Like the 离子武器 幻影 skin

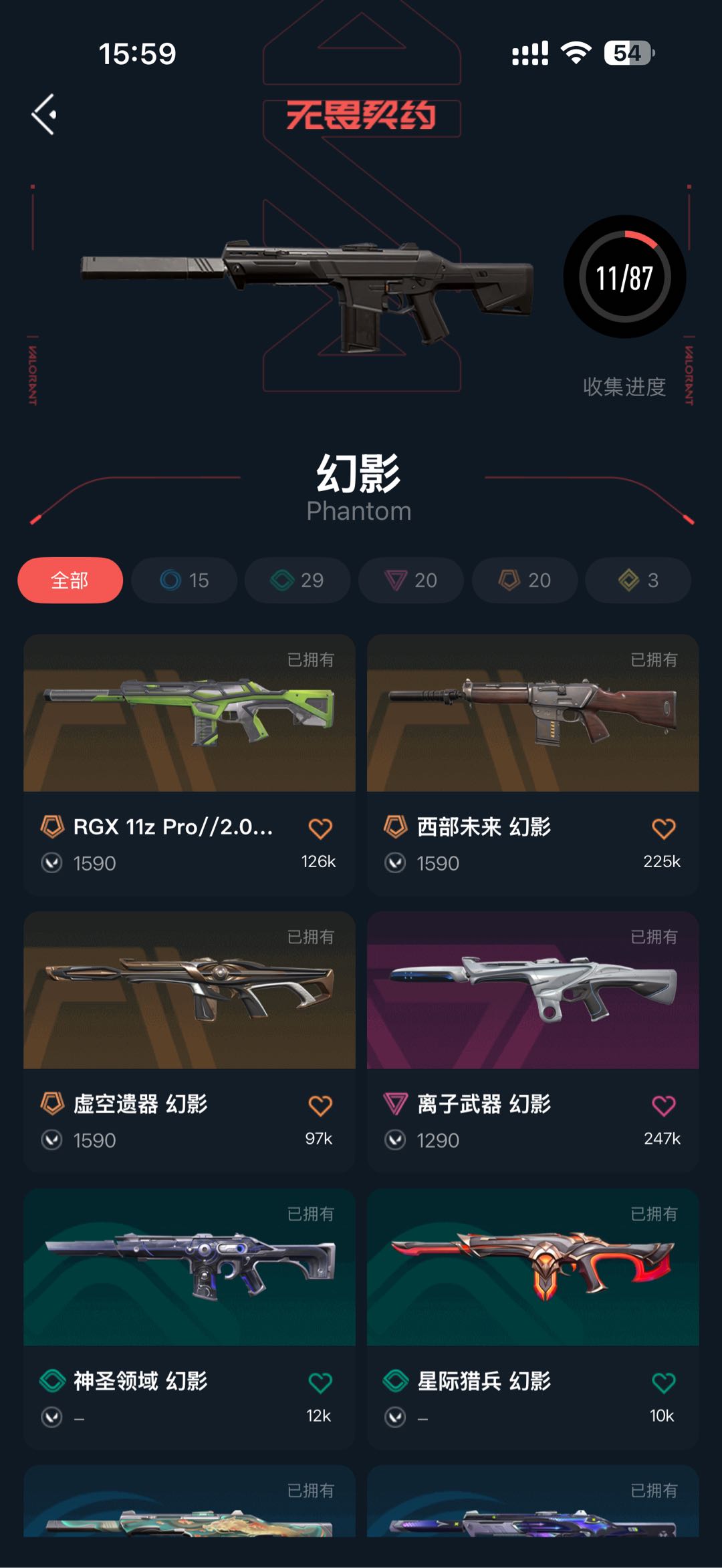click(x=664, y=1106)
